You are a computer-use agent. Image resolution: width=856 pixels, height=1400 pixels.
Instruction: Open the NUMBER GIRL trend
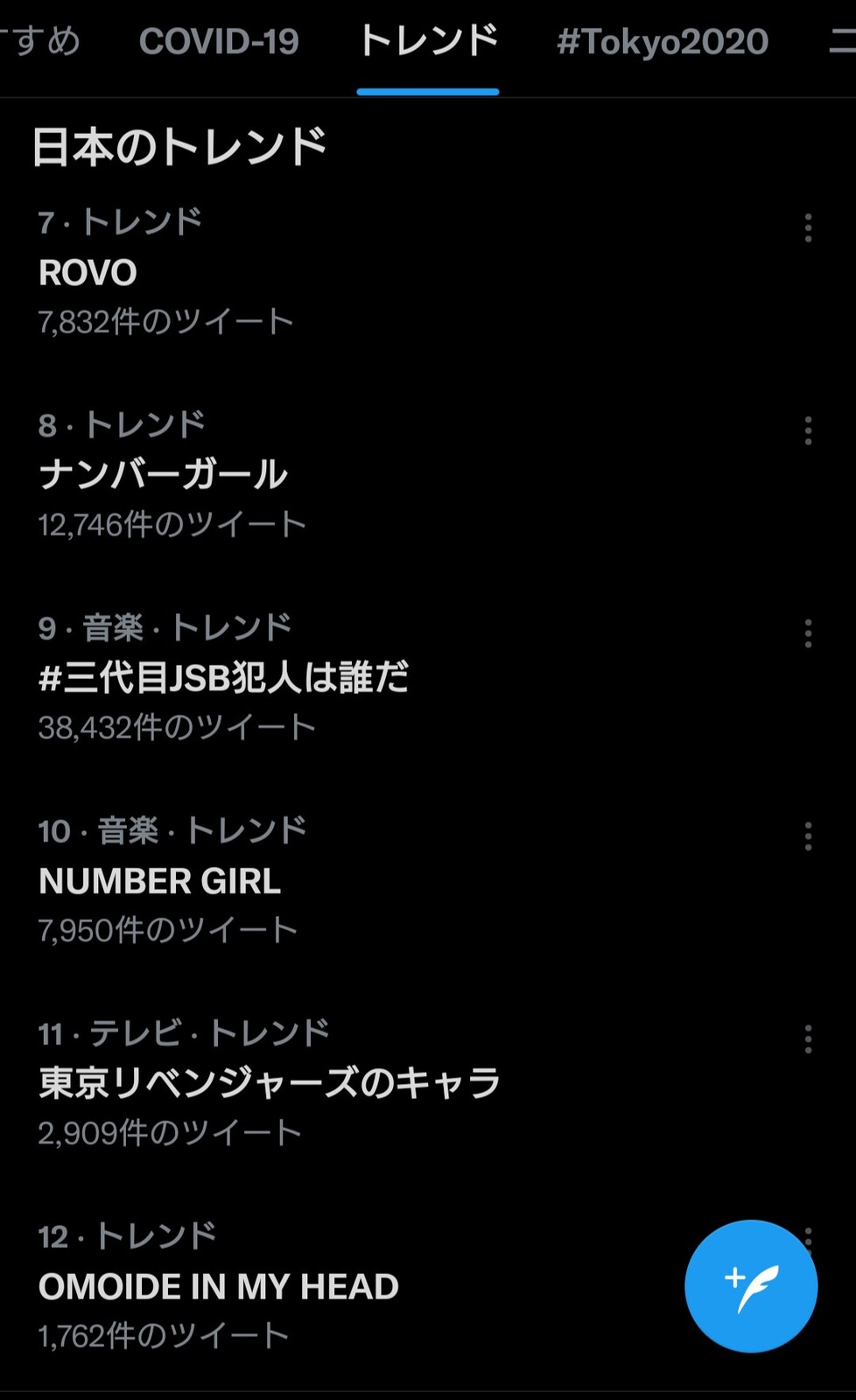(428, 880)
